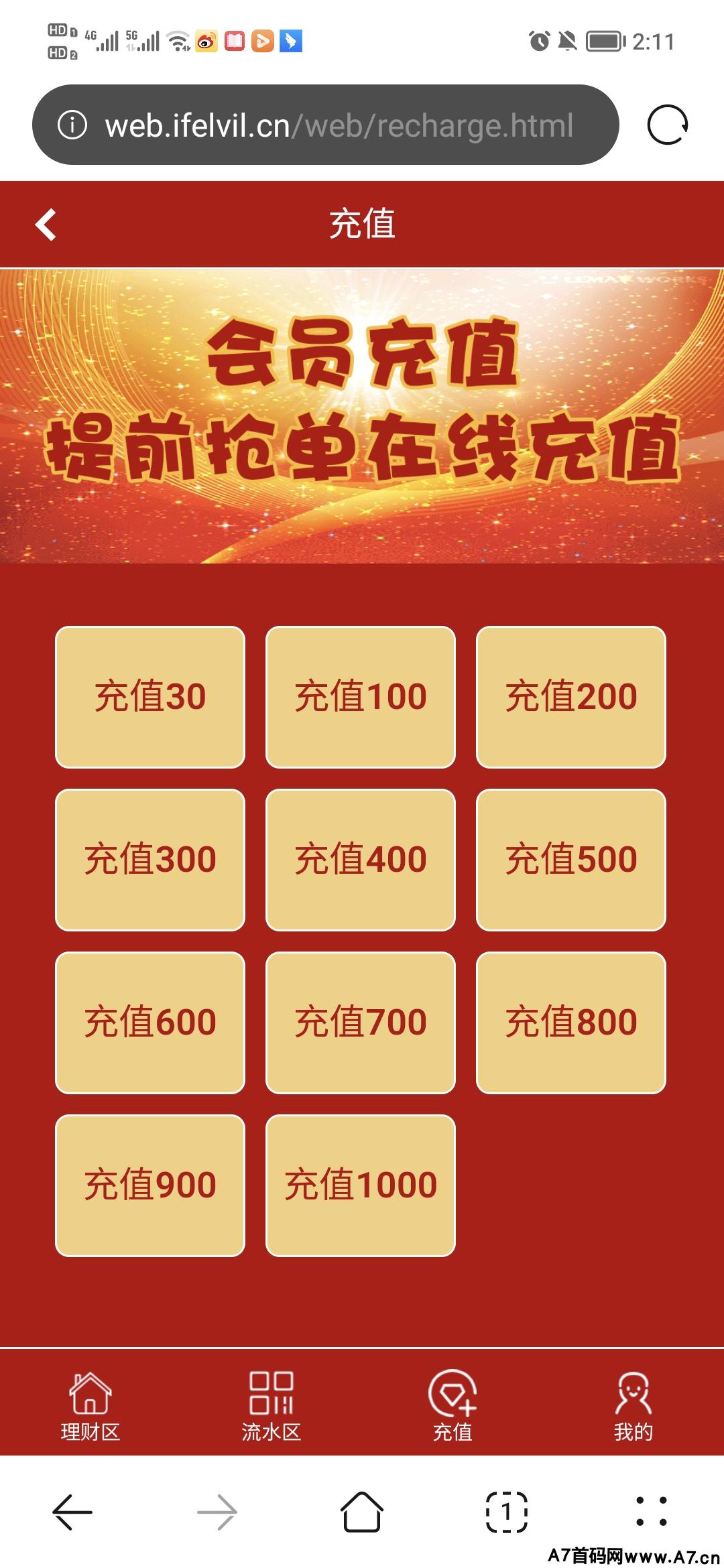Select the 充值600 tile
Viewport: 724px width, 1568px height.
(x=150, y=1023)
